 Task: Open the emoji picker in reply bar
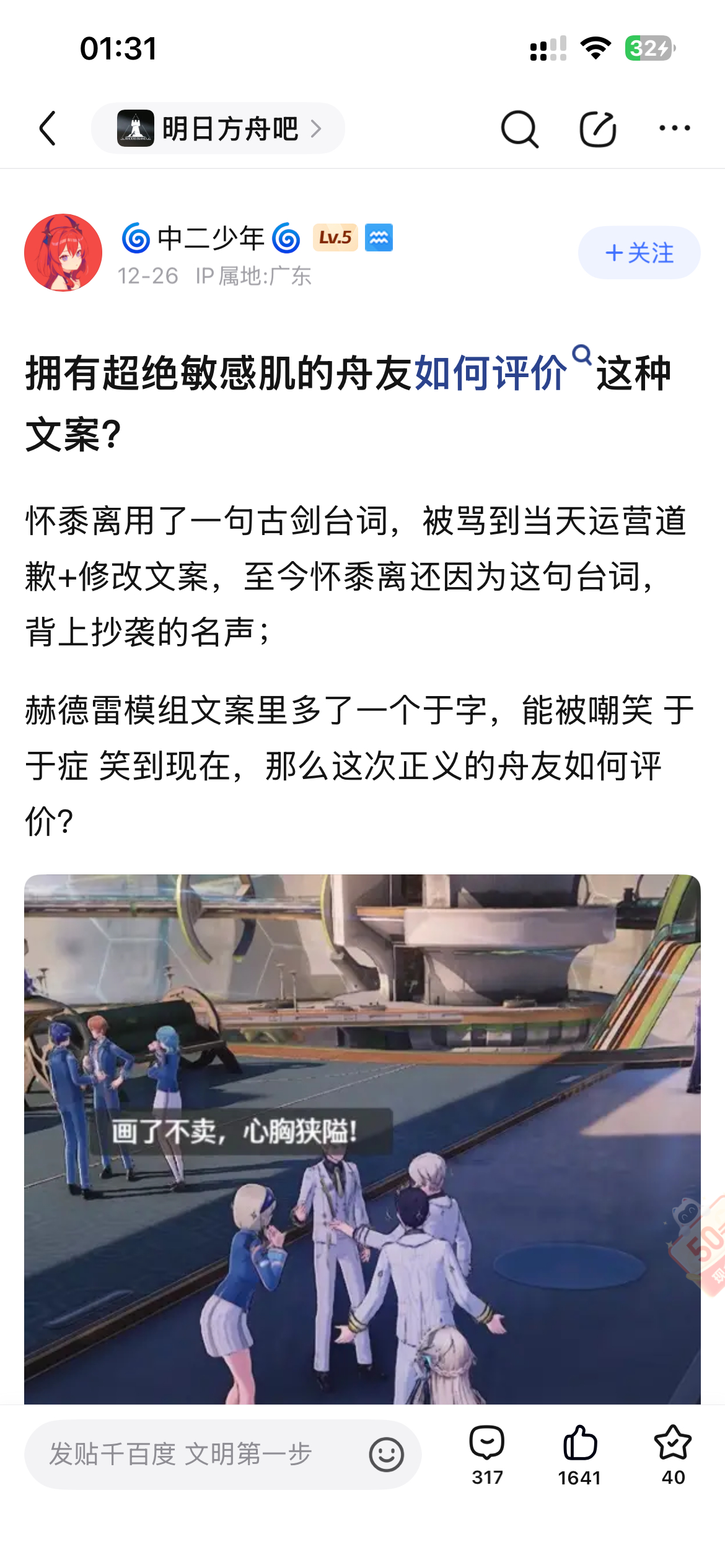(386, 1454)
